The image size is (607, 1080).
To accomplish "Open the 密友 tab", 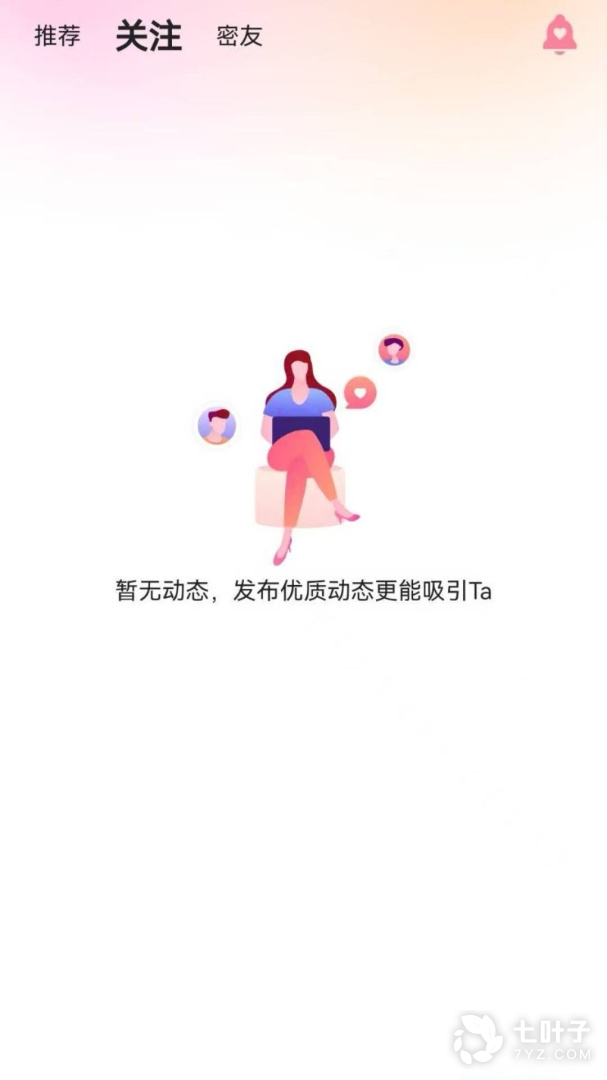I will 239,37.
